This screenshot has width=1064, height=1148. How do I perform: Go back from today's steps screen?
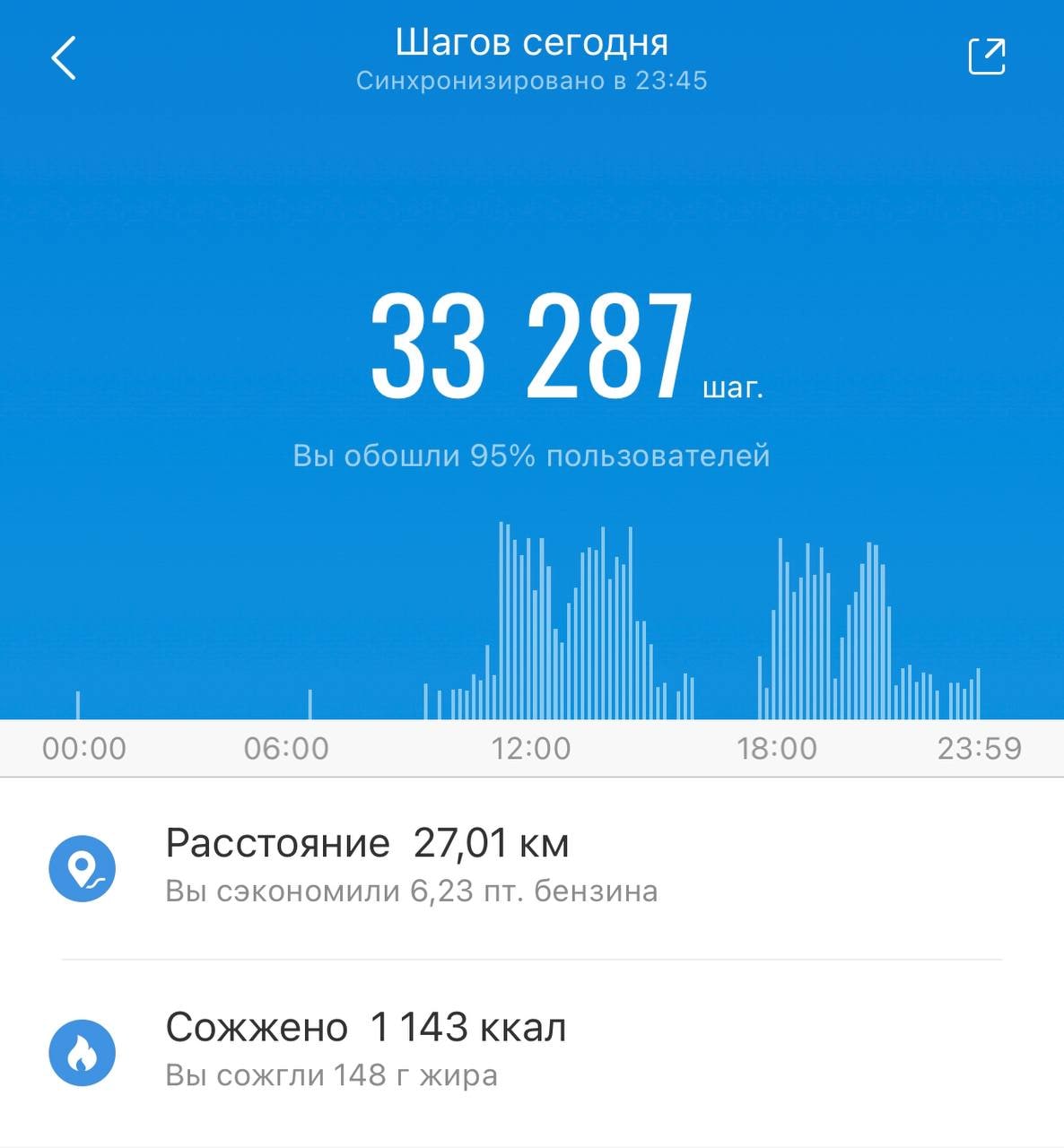[x=64, y=58]
